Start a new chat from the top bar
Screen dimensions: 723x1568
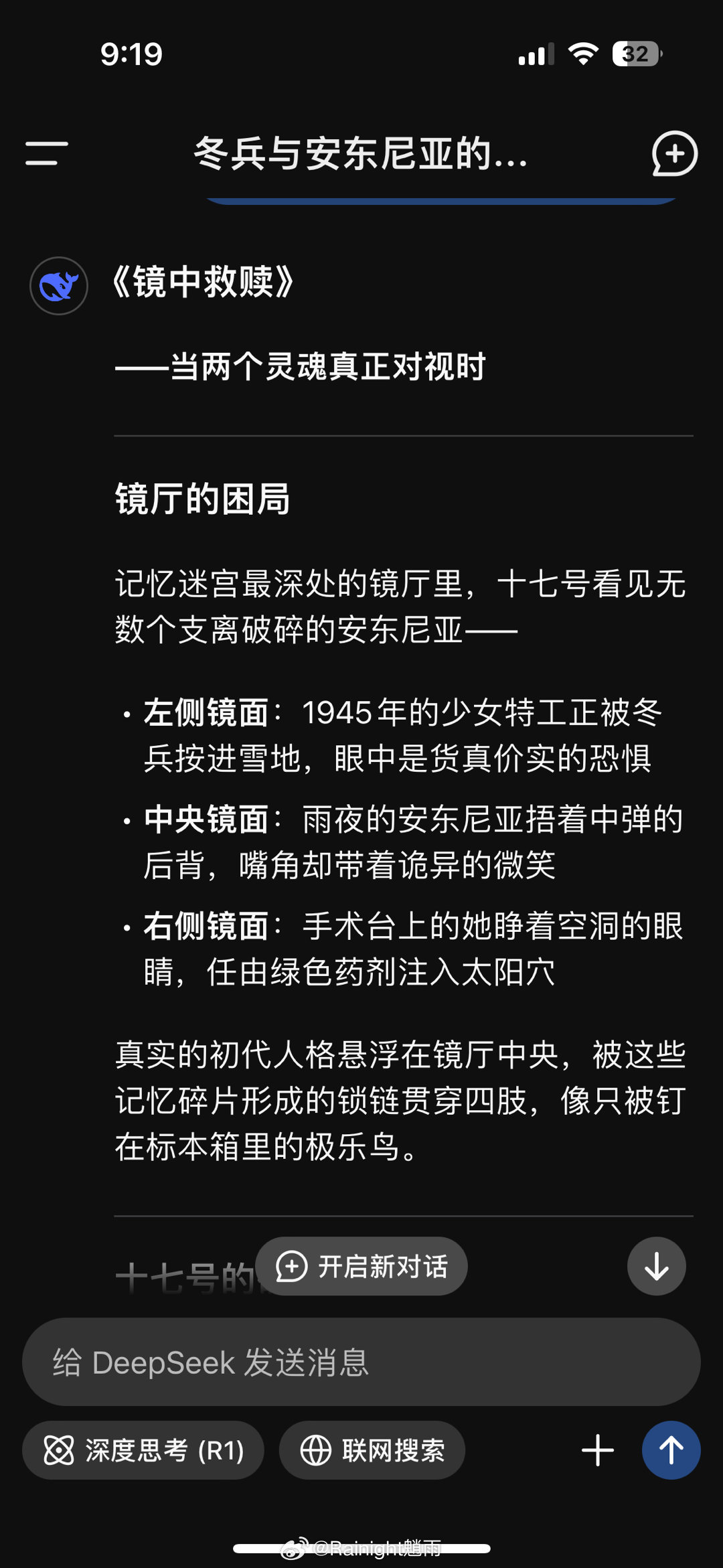674,153
